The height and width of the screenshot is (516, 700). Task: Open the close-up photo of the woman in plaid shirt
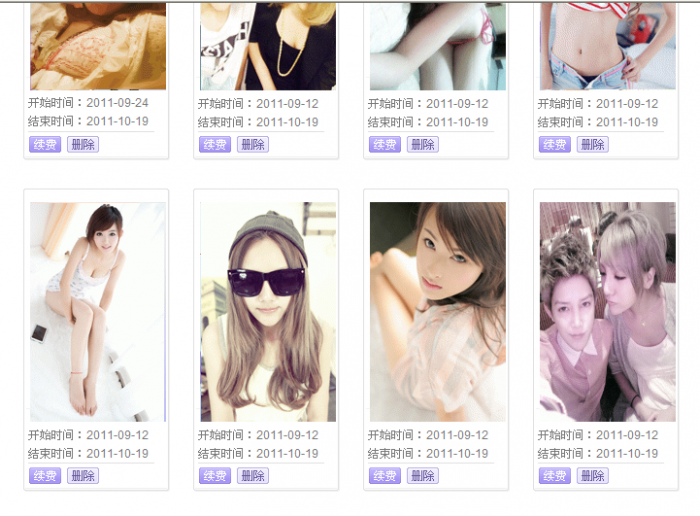click(438, 311)
